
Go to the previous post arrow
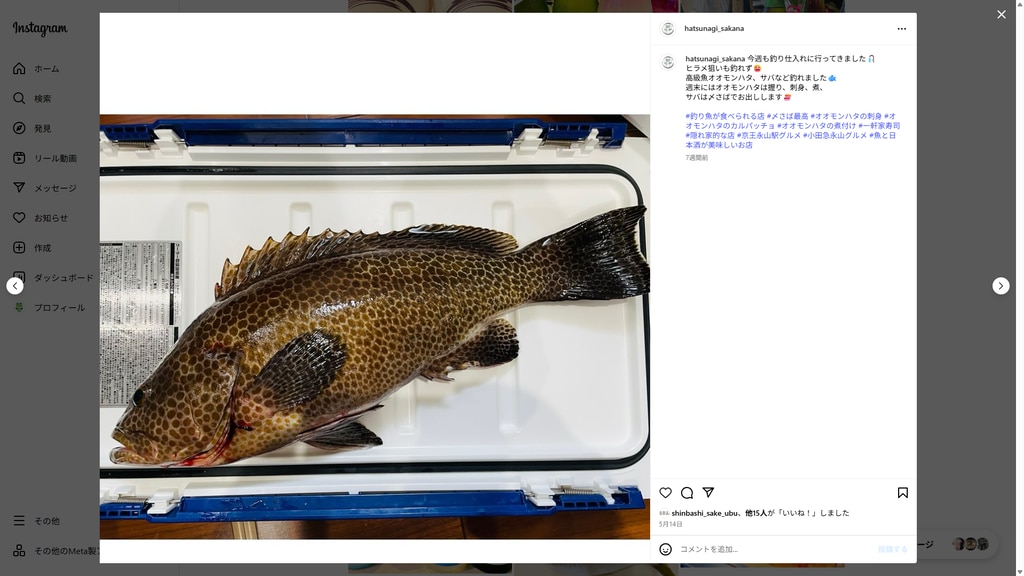(x=15, y=286)
